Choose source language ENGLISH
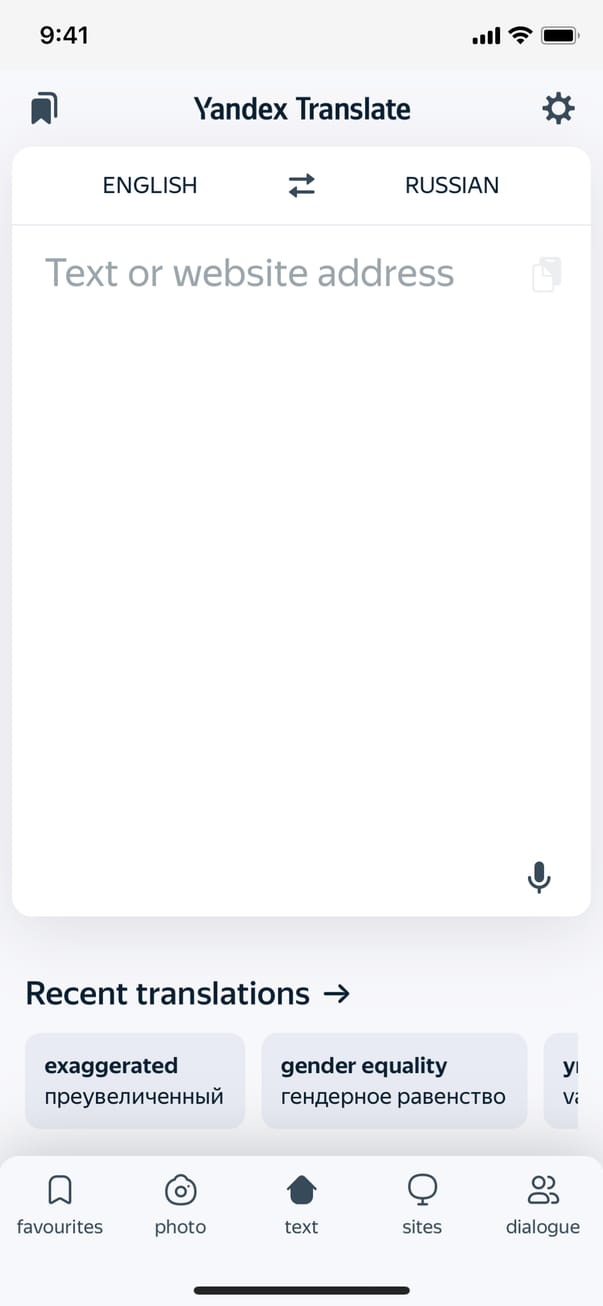Image resolution: width=603 pixels, height=1306 pixels. click(x=150, y=185)
